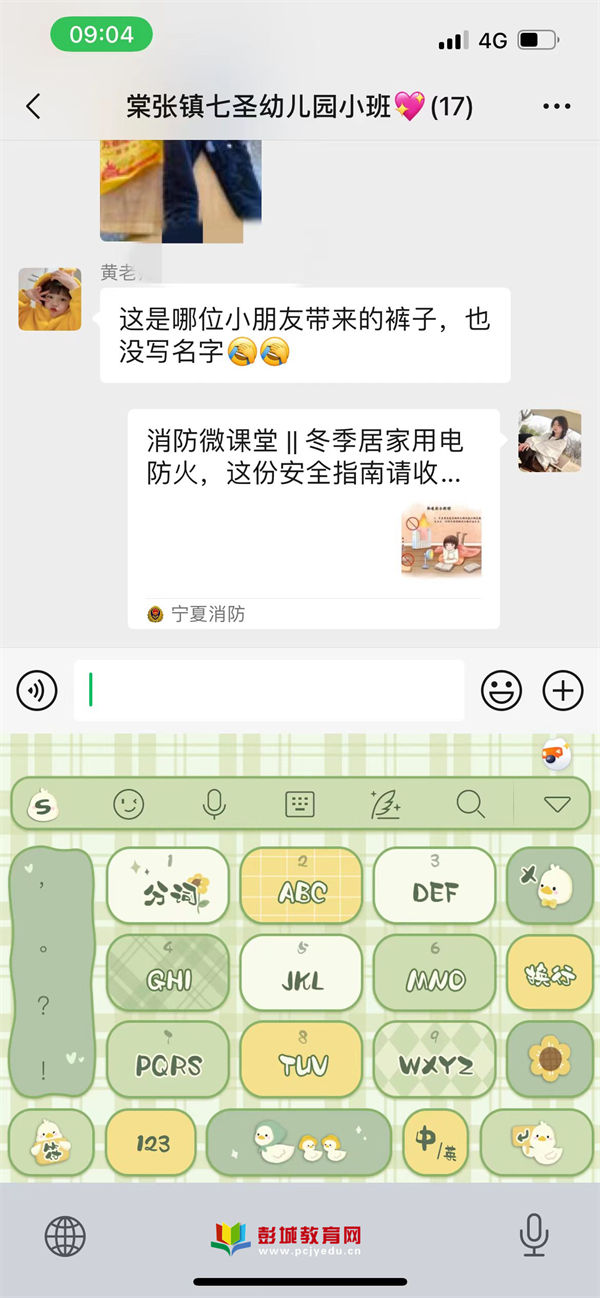Focus the message text field
Viewport: 600px width, 1298px height.
268,690
